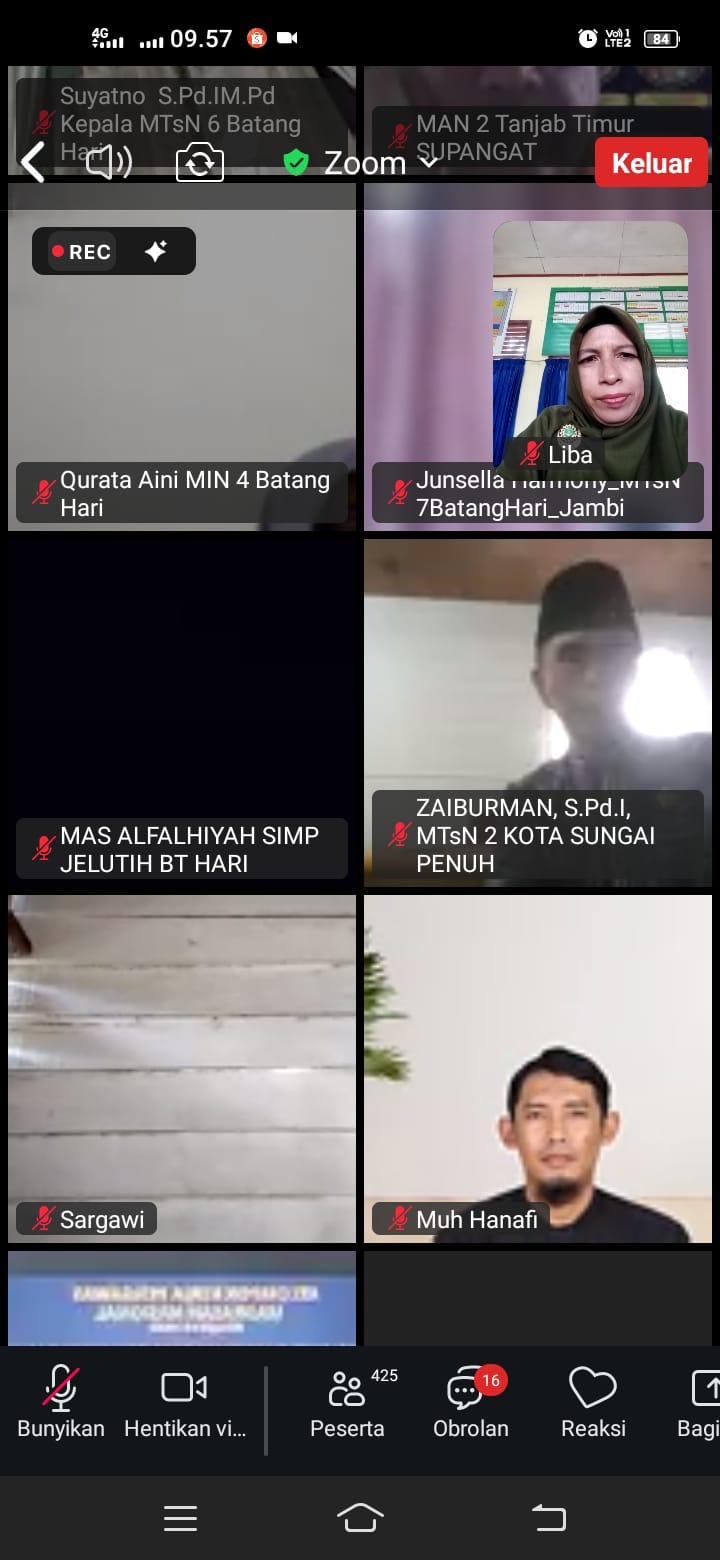Tap the Liba self-view thumbnail
Image resolution: width=720 pixels, height=1560 pixels.
coord(590,350)
